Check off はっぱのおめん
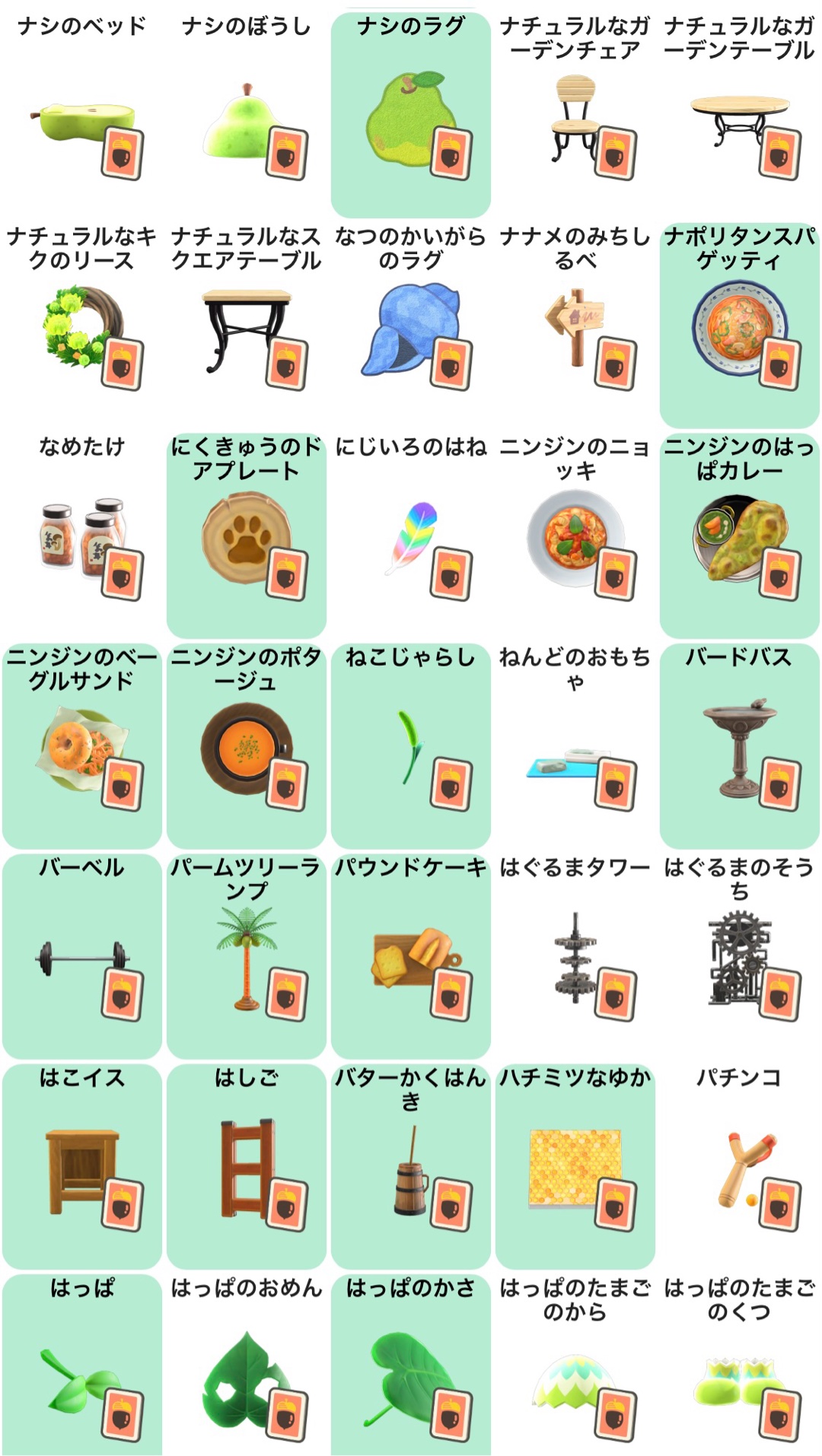The width and height of the screenshot is (822, 1456). [247, 1369]
